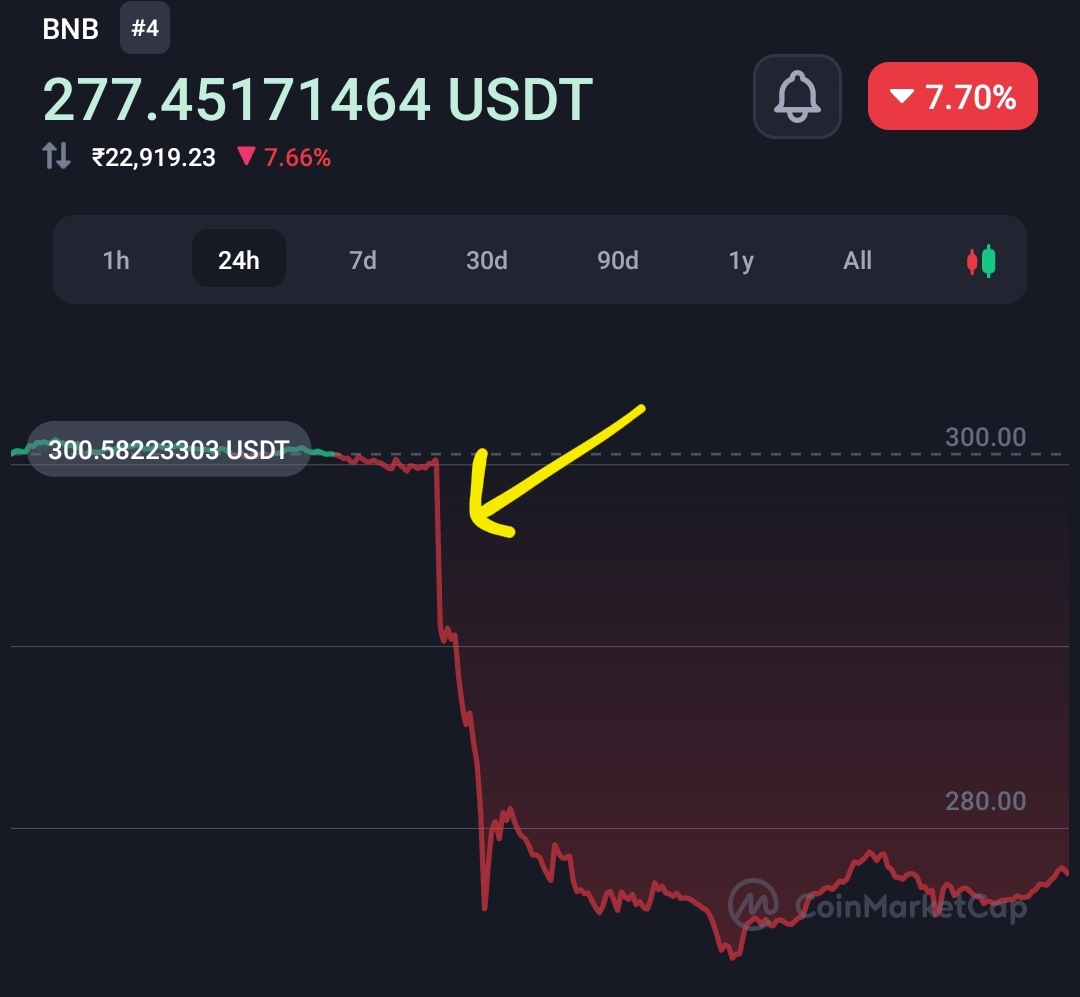Toggle candlestick chart view
This screenshot has width=1080, height=997.
pos(981,260)
